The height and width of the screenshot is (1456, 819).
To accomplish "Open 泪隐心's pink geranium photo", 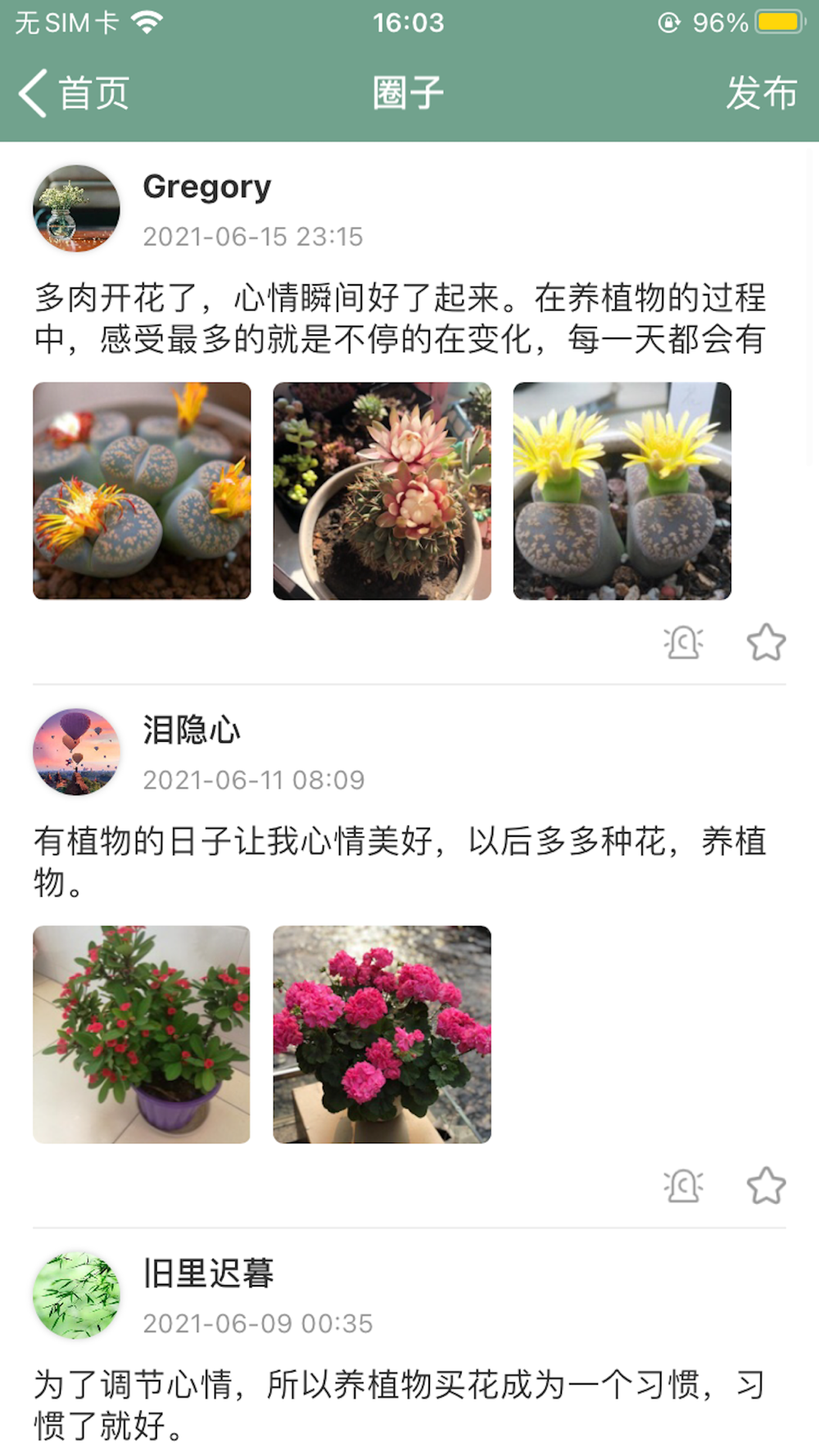I will click(382, 1034).
